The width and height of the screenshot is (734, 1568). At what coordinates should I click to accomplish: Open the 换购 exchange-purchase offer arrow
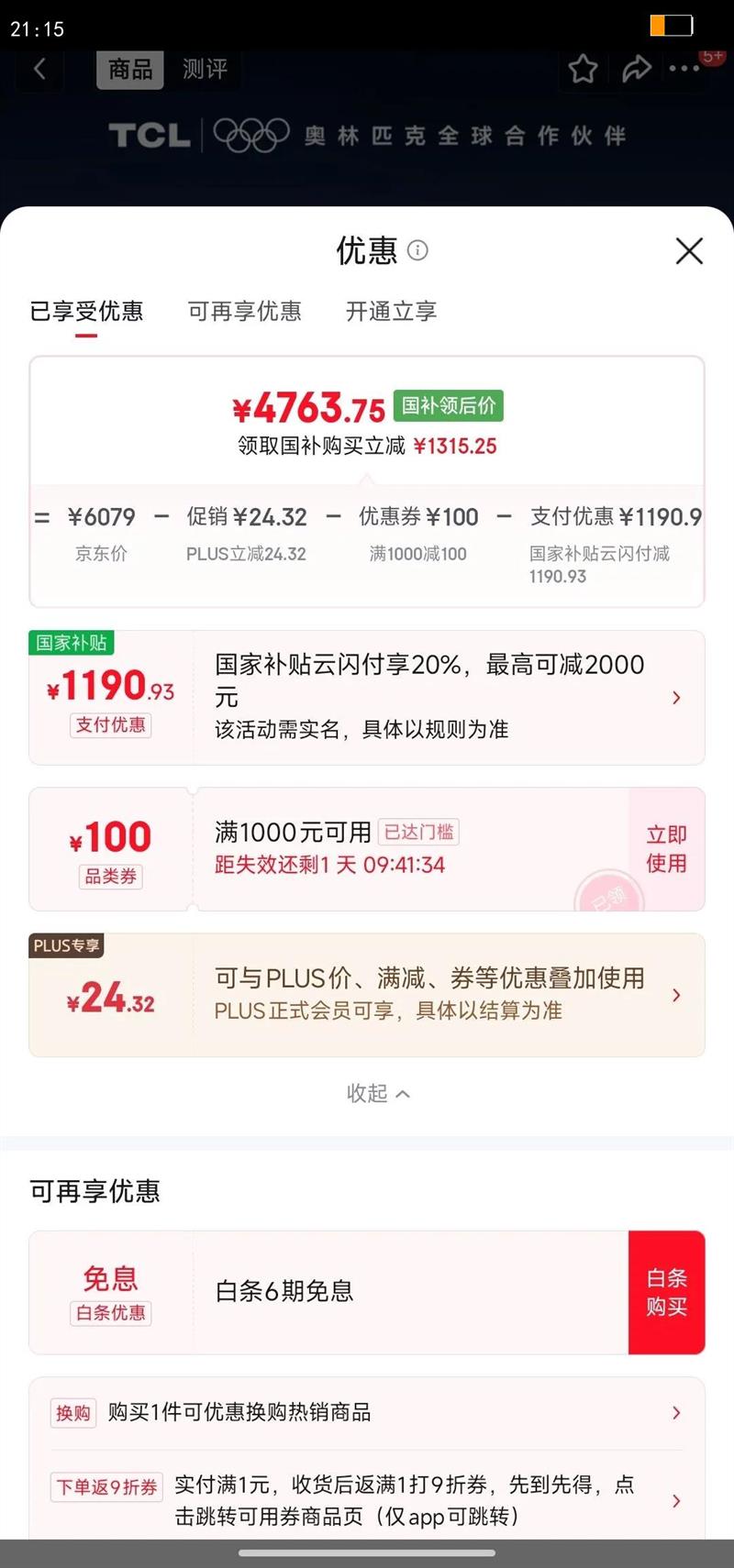pyautogui.click(x=676, y=1413)
